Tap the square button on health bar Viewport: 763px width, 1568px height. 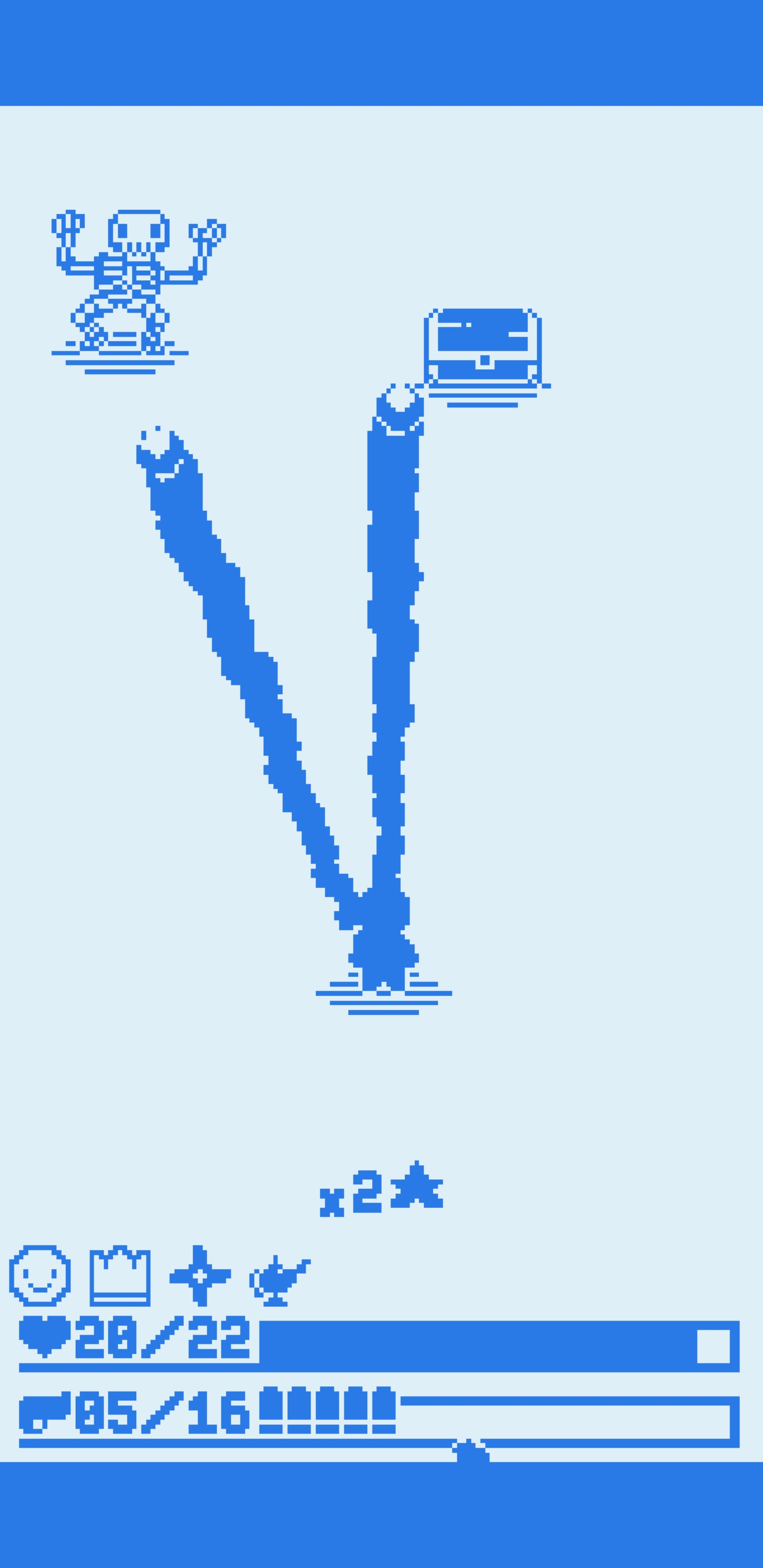point(713,1346)
